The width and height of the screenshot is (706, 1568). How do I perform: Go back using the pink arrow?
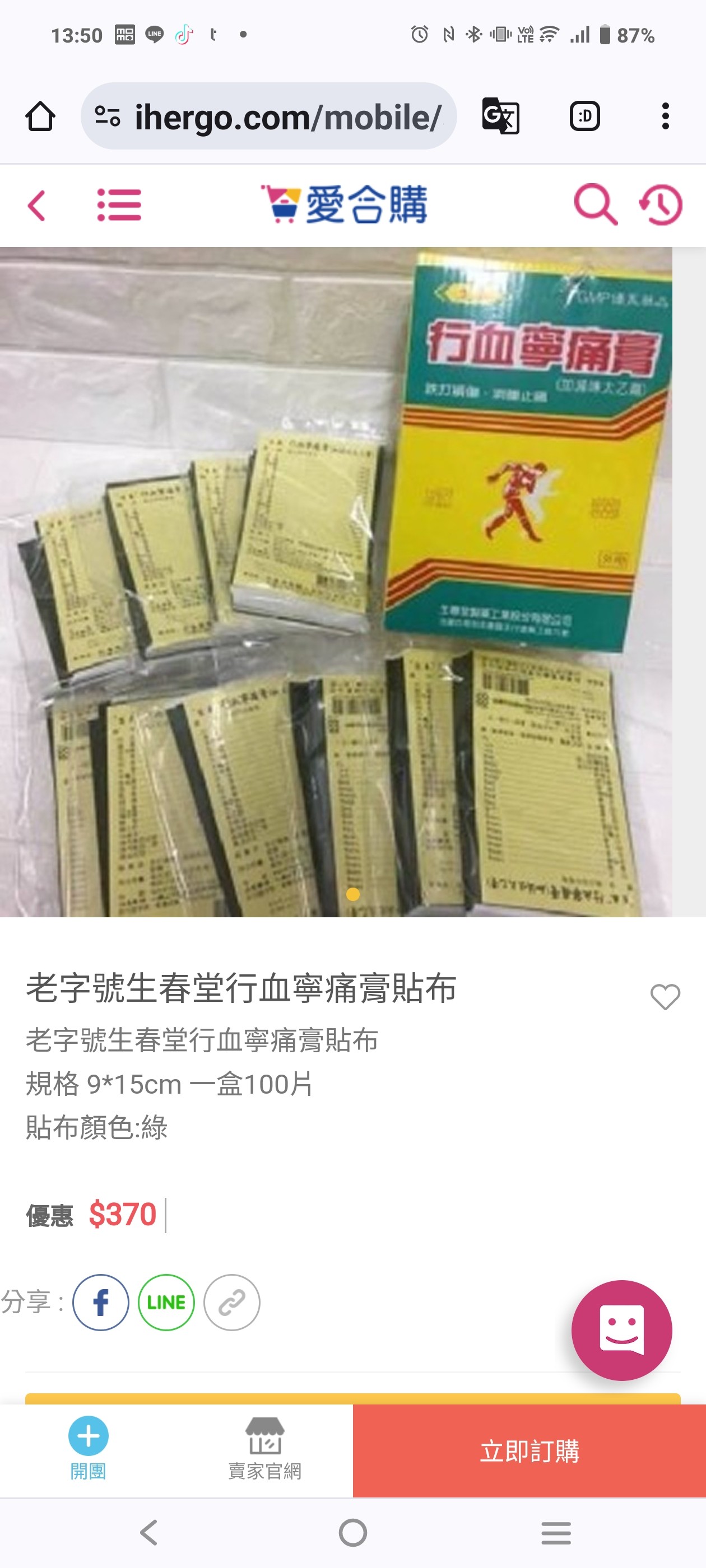click(x=36, y=205)
